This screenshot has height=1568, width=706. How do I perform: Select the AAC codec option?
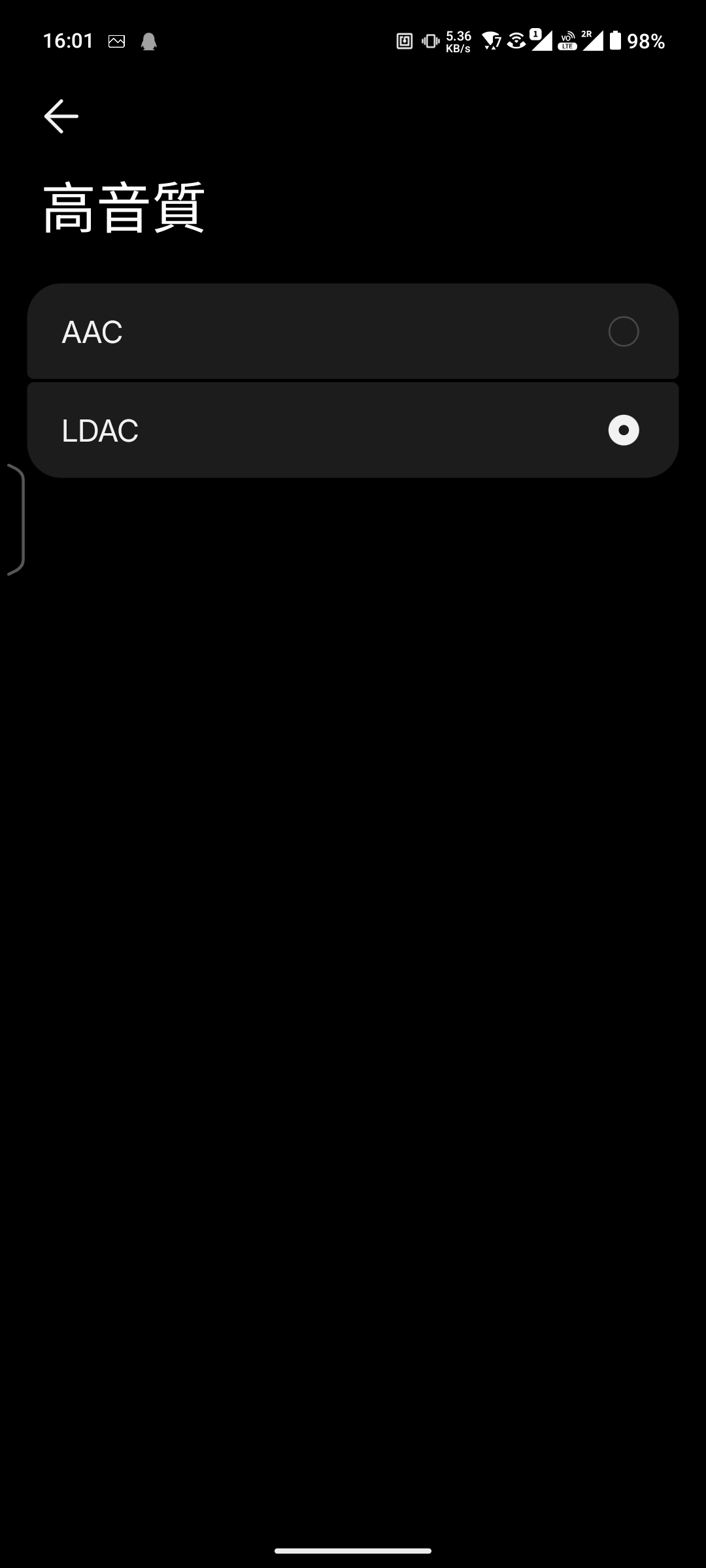click(623, 331)
